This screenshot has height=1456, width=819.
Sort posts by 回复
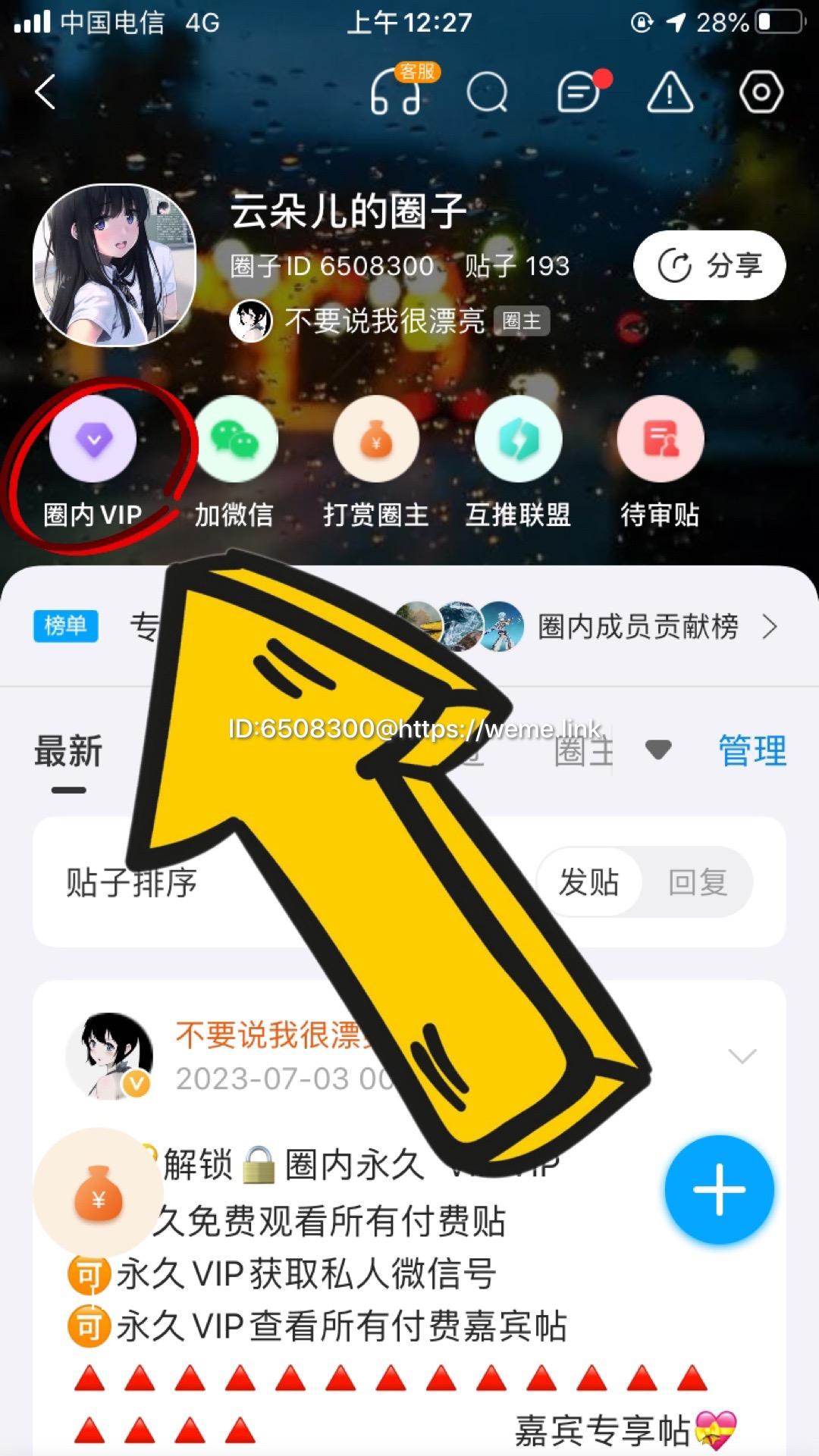click(x=698, y=882)
